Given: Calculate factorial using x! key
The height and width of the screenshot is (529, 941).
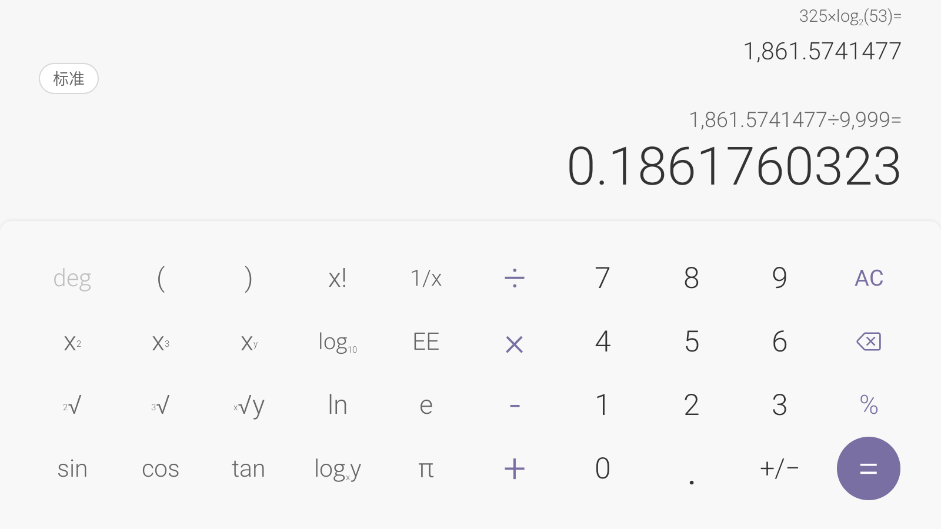Looking at the screenshot, I should click(337, 278).
